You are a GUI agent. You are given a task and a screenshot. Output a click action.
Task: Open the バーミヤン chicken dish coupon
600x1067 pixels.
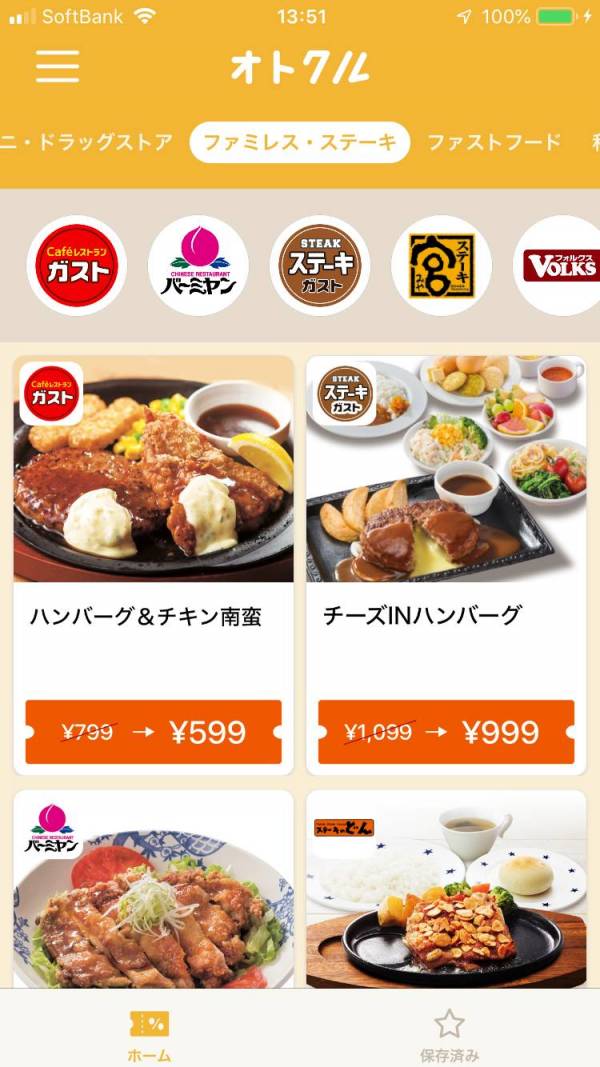(153, 890)
